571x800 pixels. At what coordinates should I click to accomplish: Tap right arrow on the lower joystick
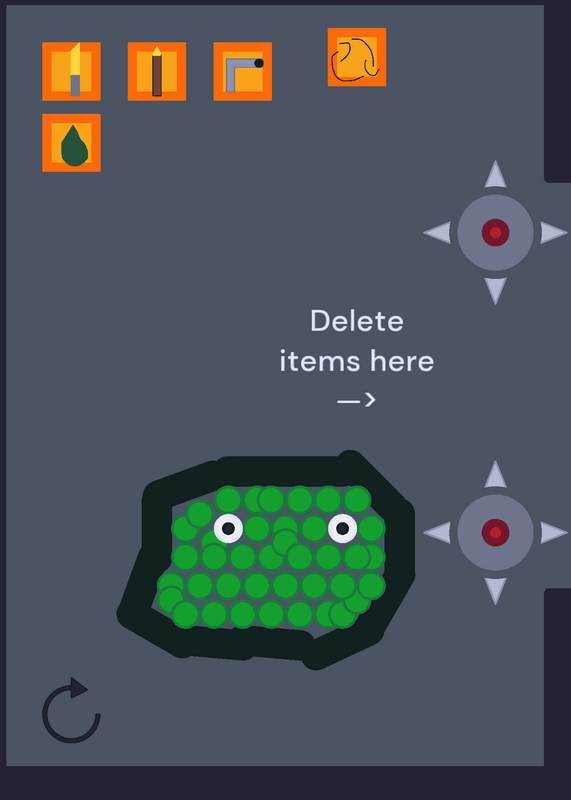click(x=554, y=533)
